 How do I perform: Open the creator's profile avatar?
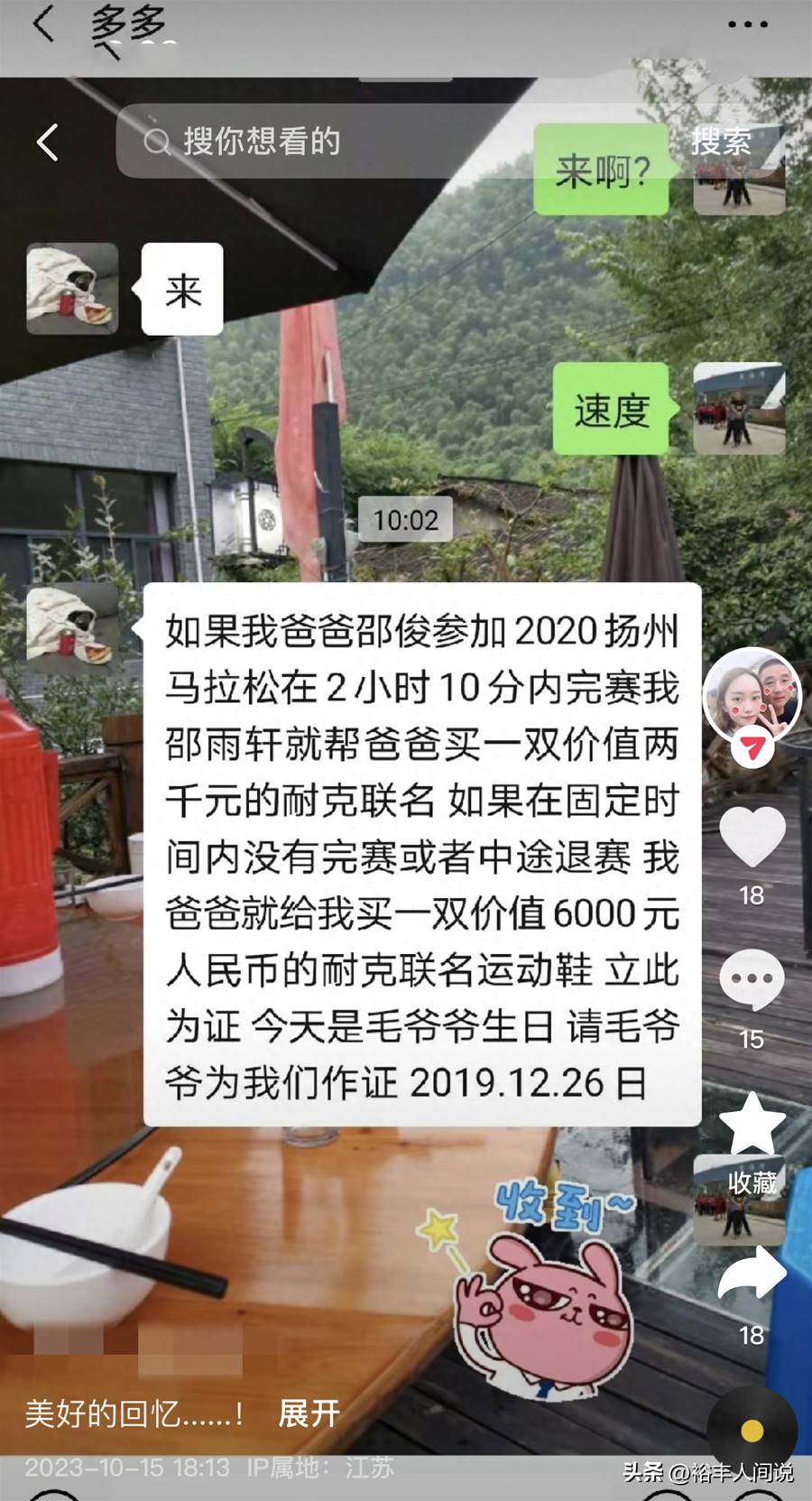tap(752, 692)
